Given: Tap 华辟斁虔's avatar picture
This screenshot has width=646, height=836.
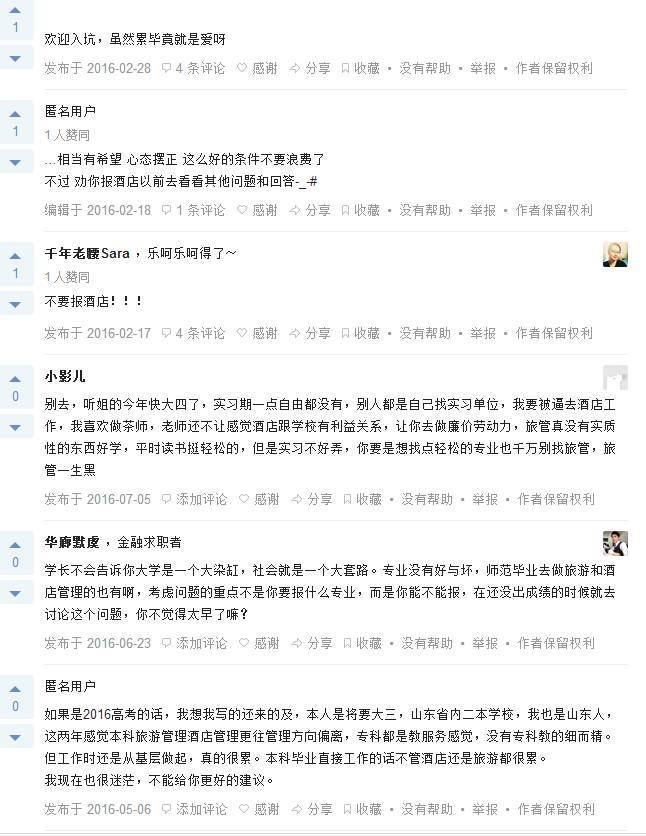Looking at the screenshot, I should [615, 543].
